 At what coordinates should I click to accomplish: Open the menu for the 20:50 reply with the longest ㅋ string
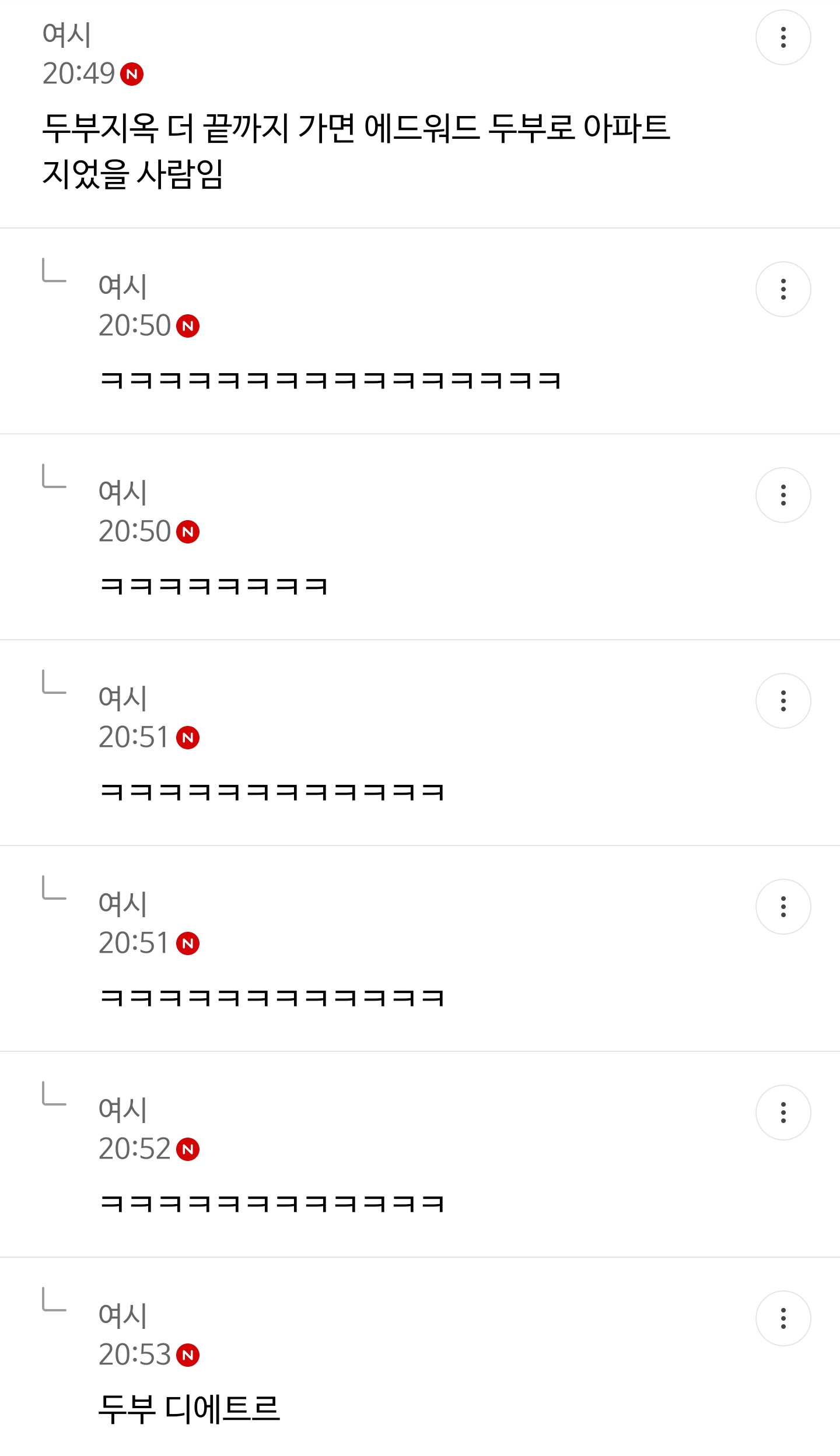pyautogui.click(x=783, y=289)
